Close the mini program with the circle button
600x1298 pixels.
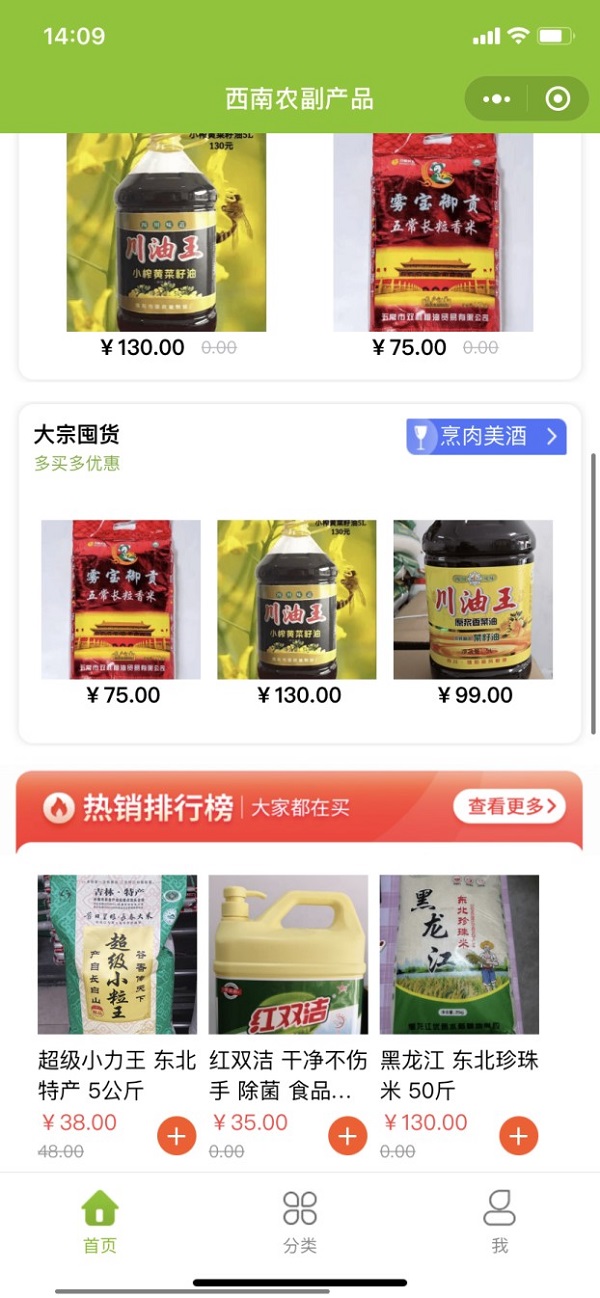[x=557, y=99]
